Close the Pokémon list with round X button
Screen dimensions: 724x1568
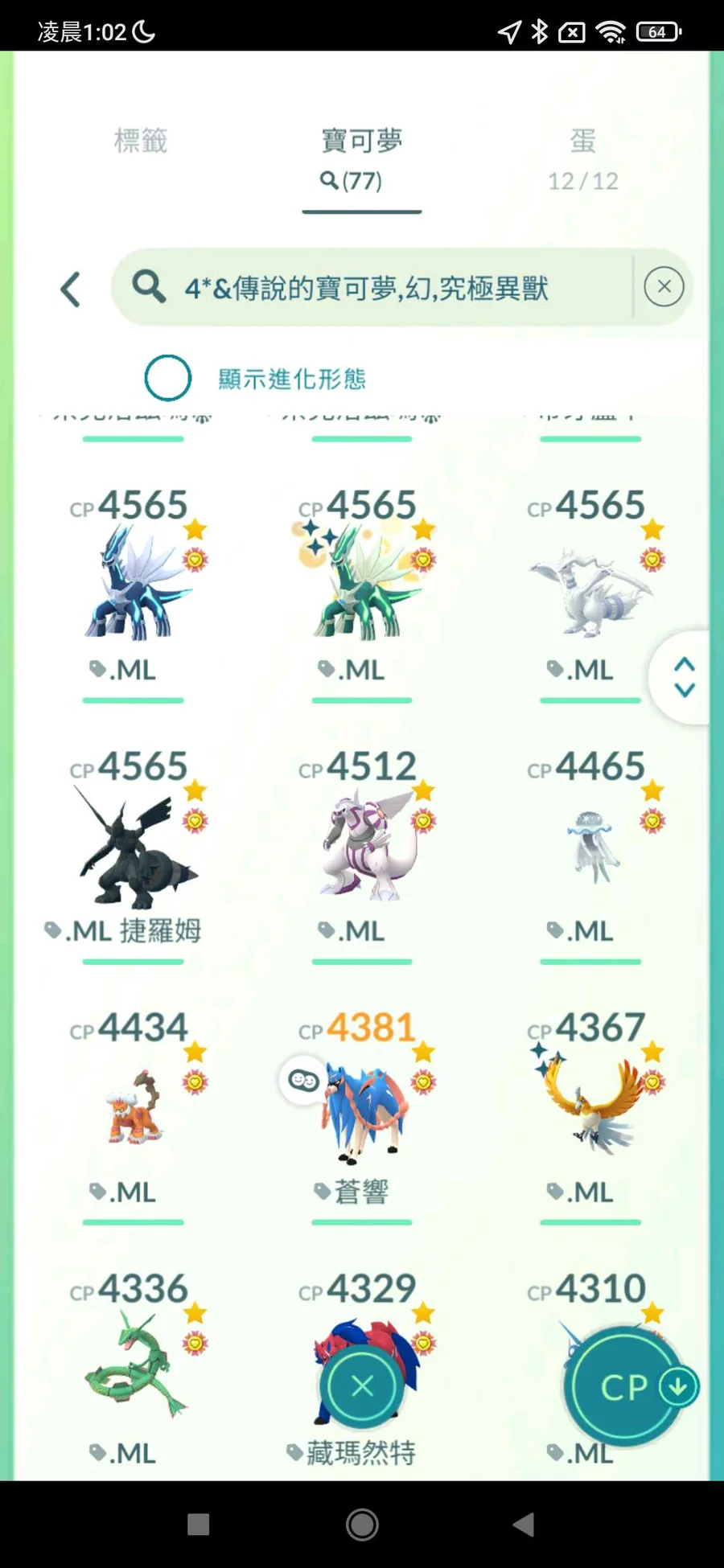(362, 1385)
